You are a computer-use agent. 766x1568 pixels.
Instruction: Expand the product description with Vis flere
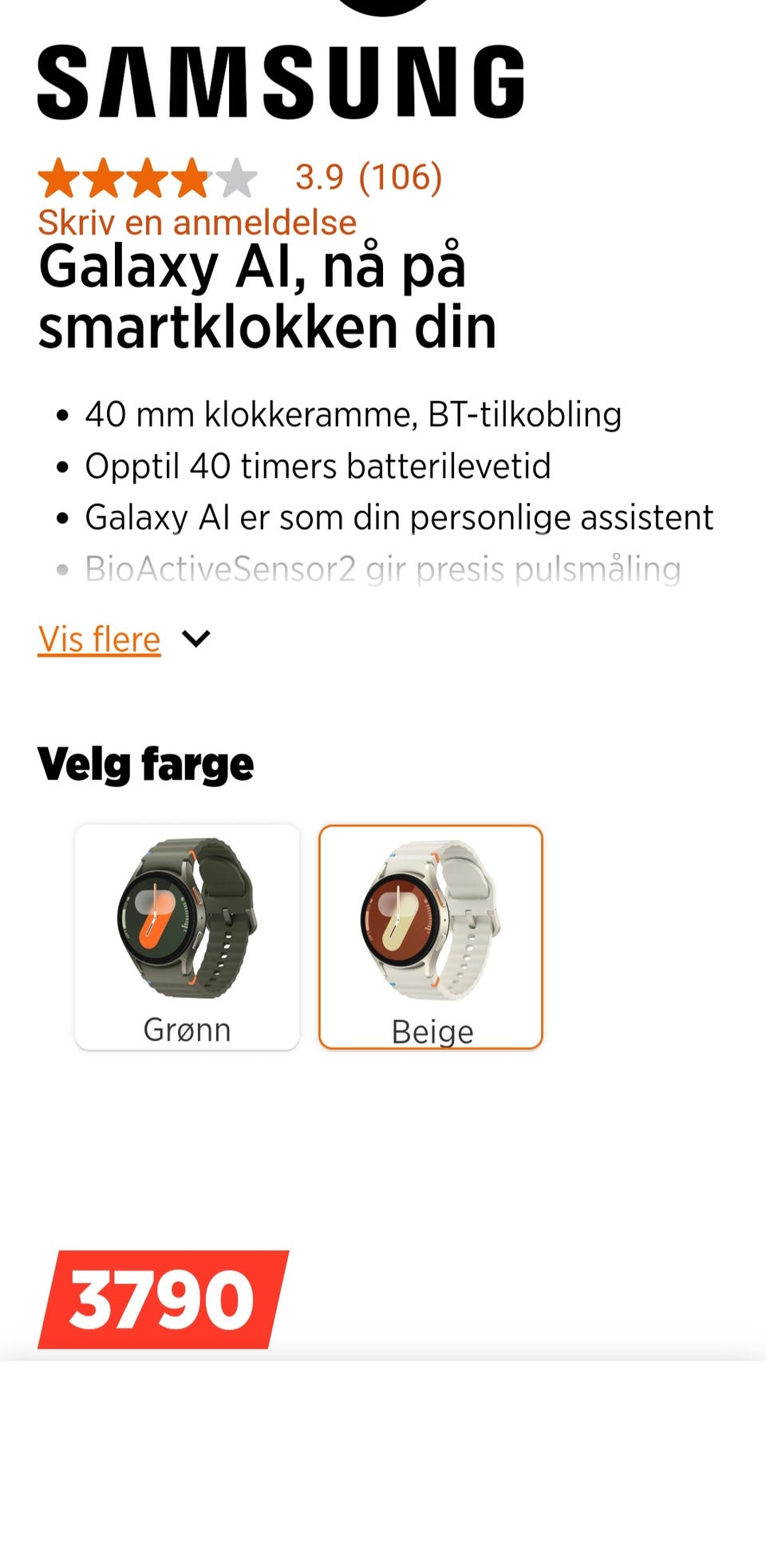(98, 639)
